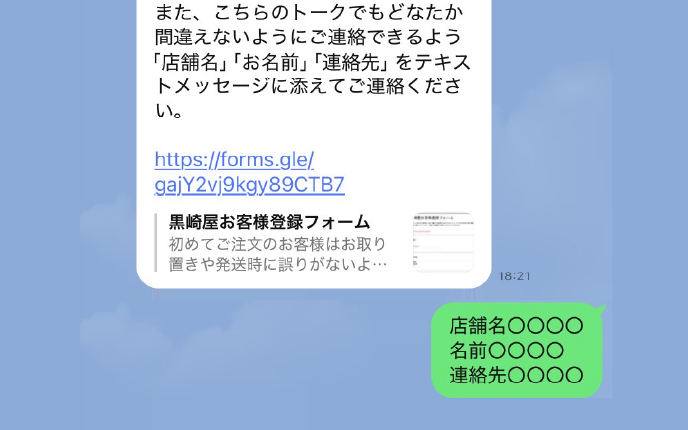
Task: Open the forms.gle link in the message
Action: [x=249, y=172]
